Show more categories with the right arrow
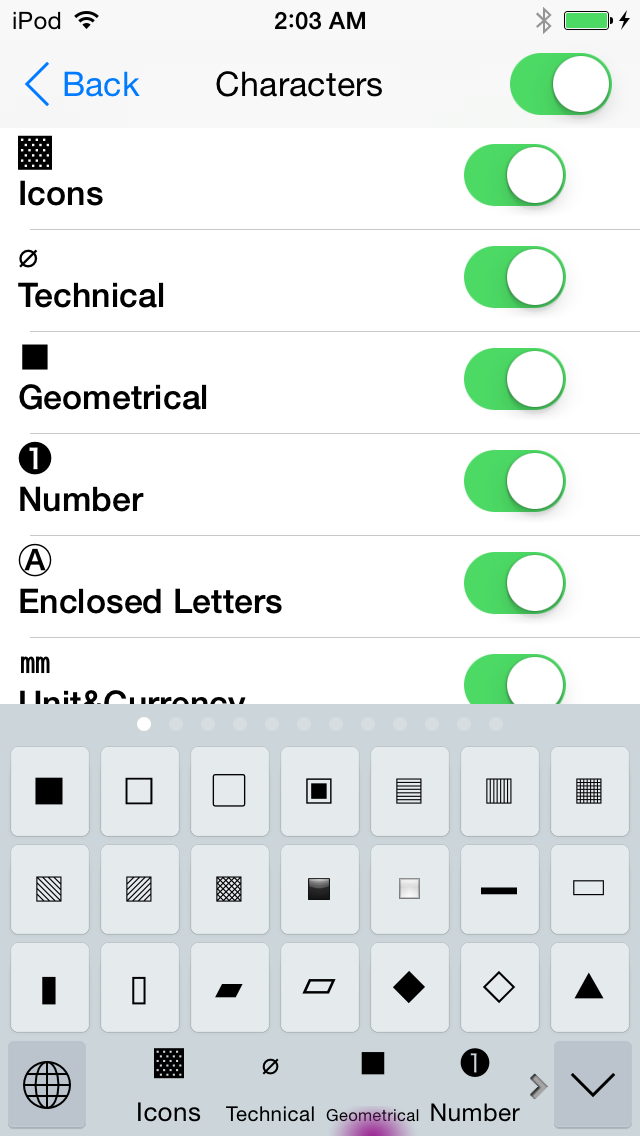Viewport: 640px width, 1136px height. point(538,1085)
